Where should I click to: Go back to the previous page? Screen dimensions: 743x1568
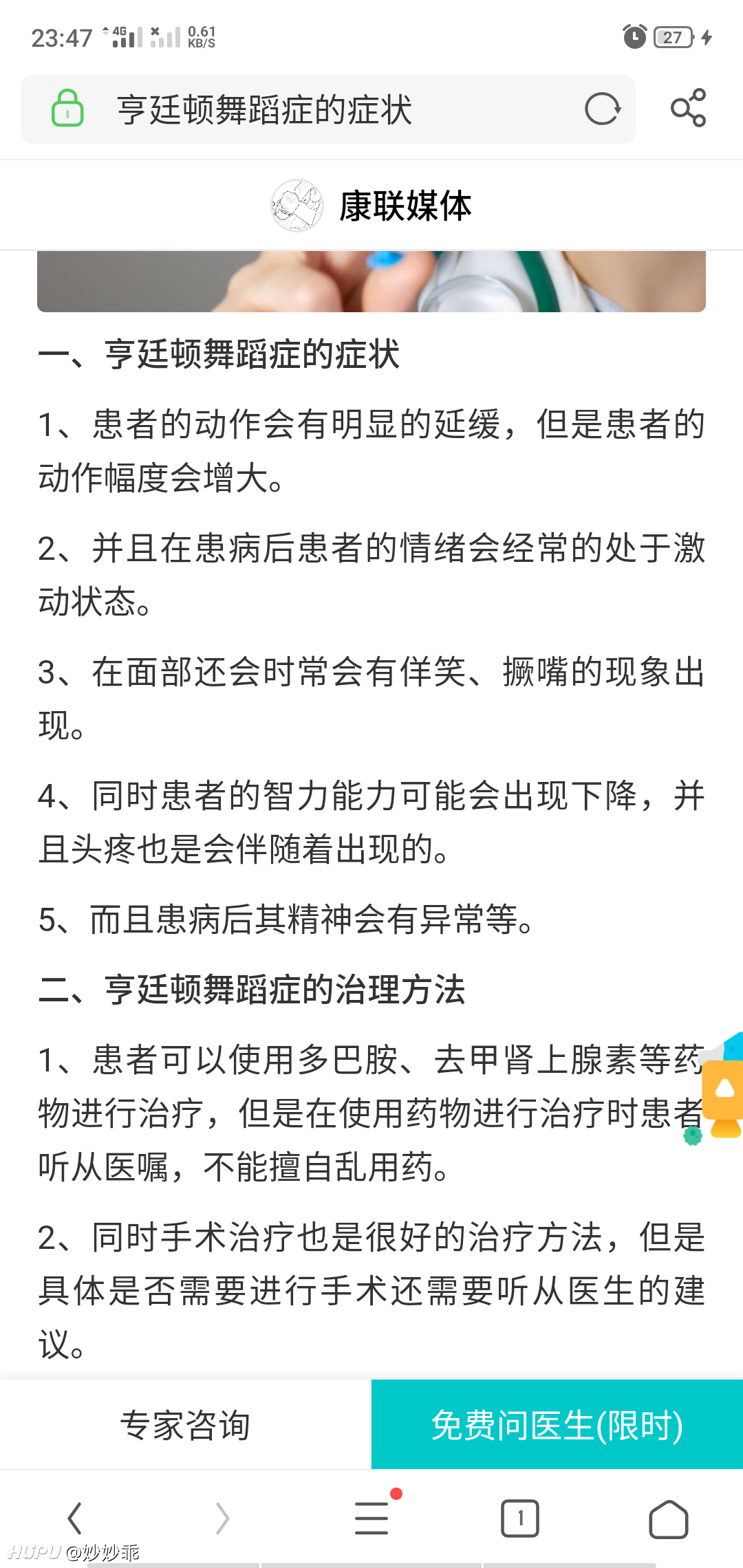pyautogui.click(x=74, y=1518)
